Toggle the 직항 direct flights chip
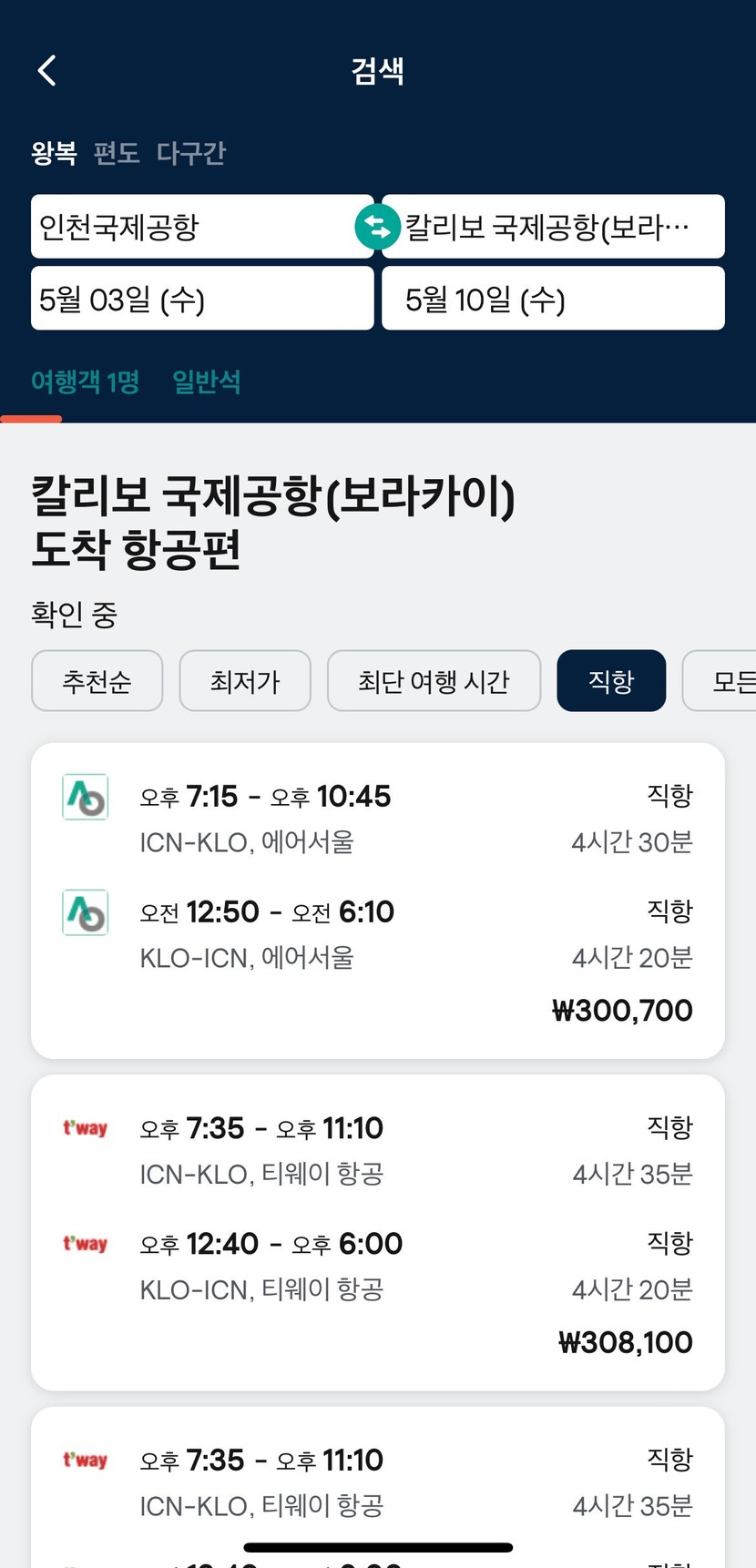756x1568 pixels. tap(611, 680)
